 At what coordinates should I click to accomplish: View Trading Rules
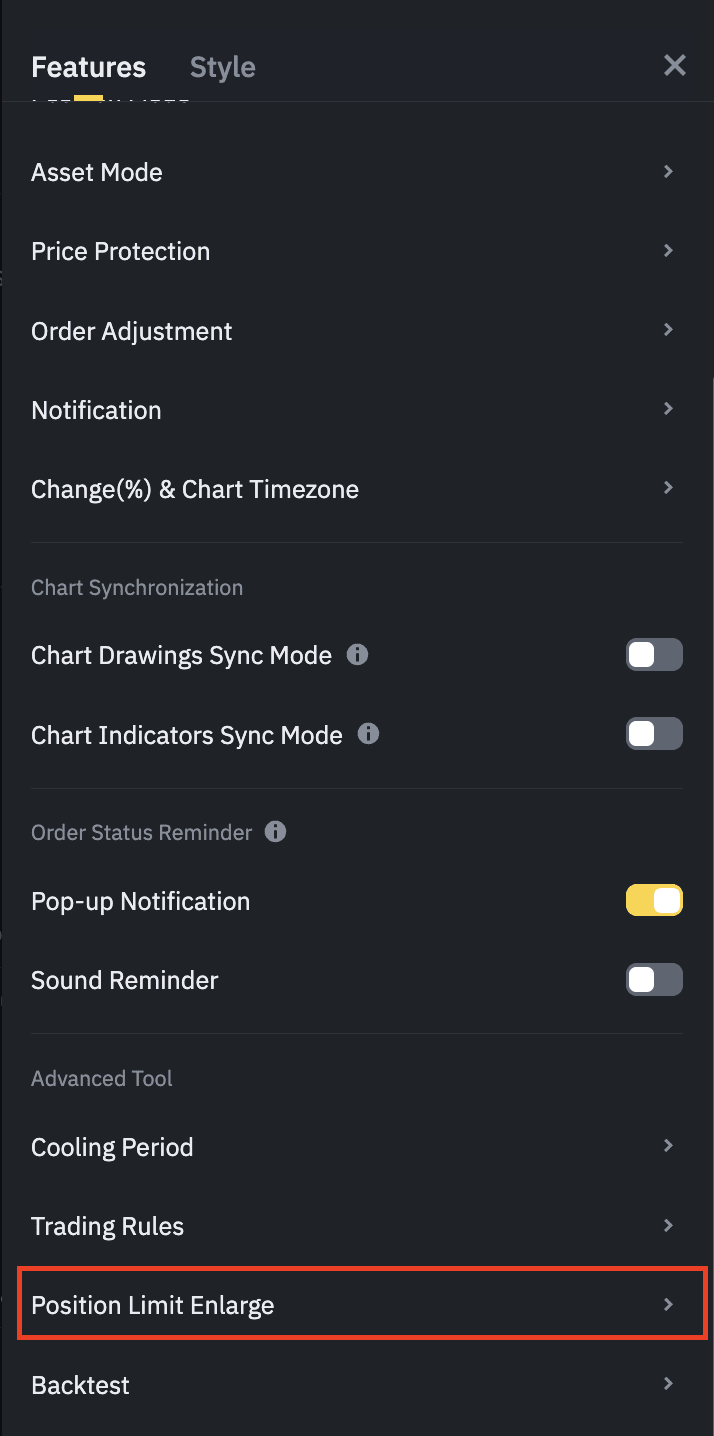[356, 1226]
